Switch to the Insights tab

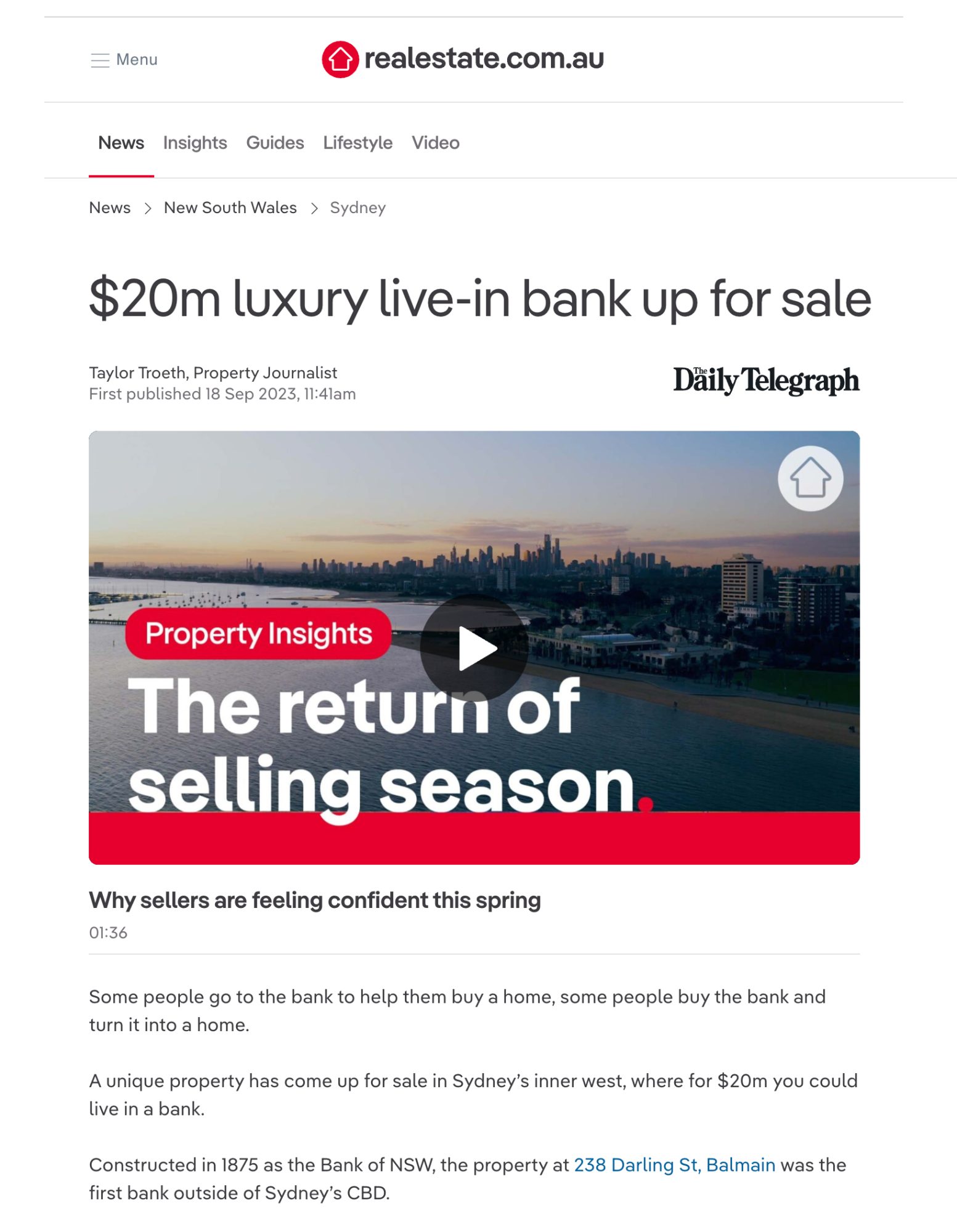195,143
